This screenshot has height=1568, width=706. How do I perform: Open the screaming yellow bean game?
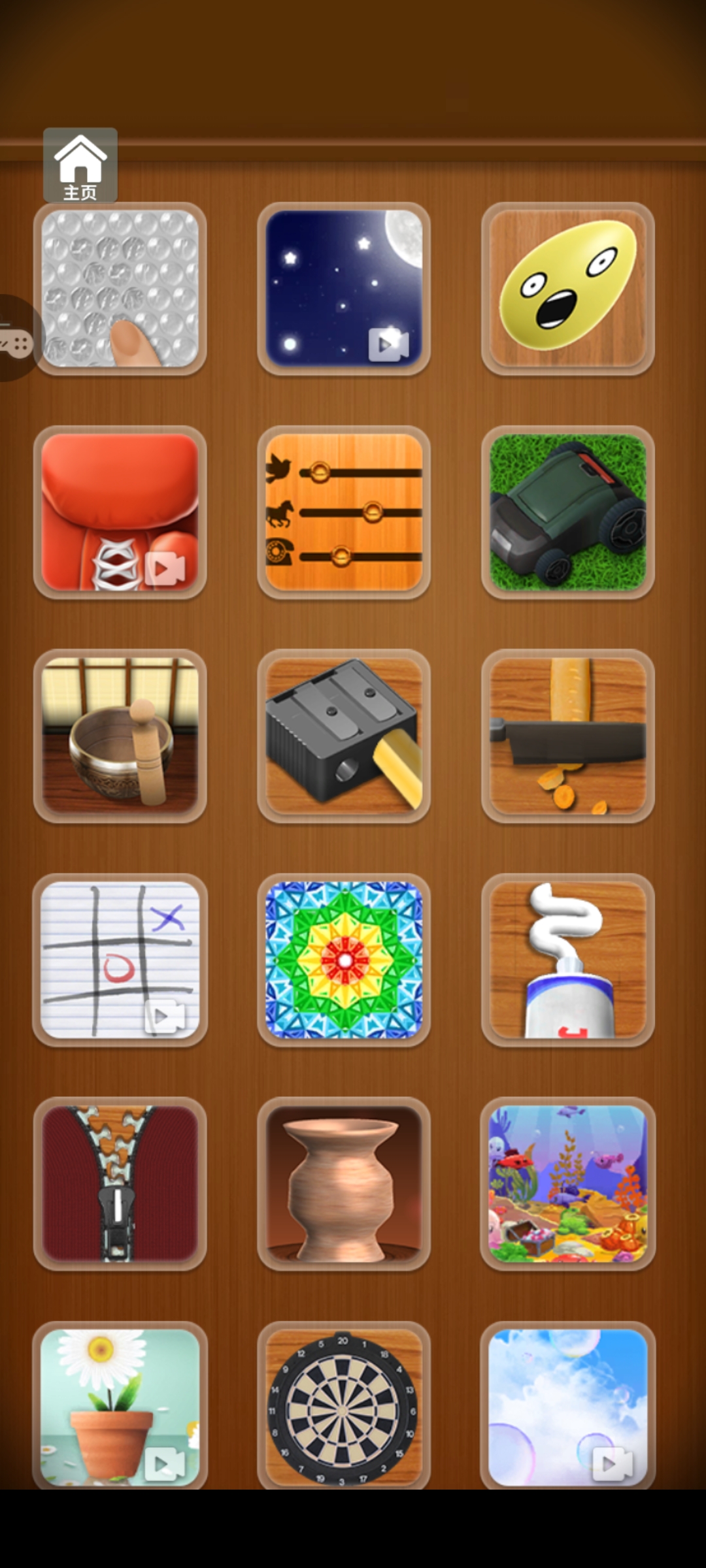(567, 289)
